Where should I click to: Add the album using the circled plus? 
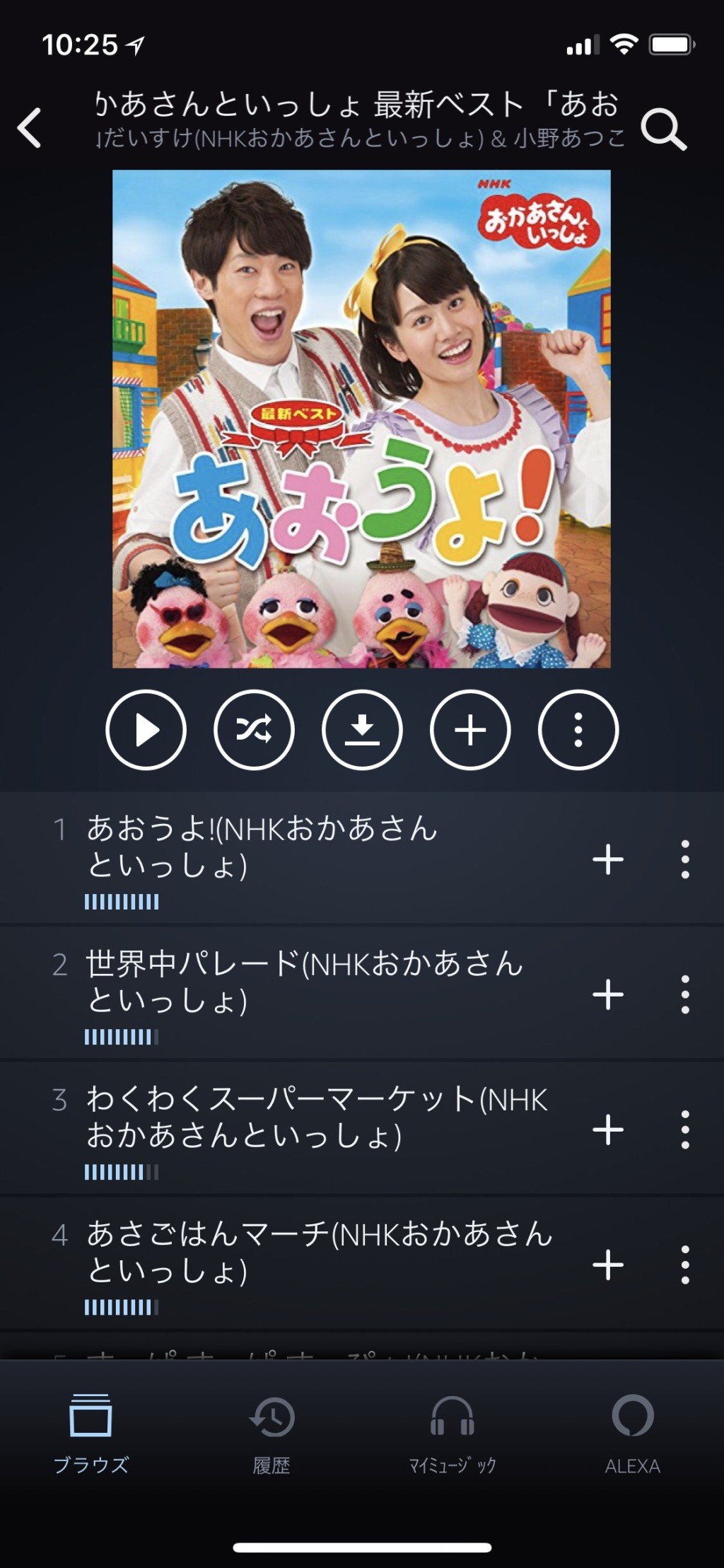pyautogui.click(x=470, y=729)
